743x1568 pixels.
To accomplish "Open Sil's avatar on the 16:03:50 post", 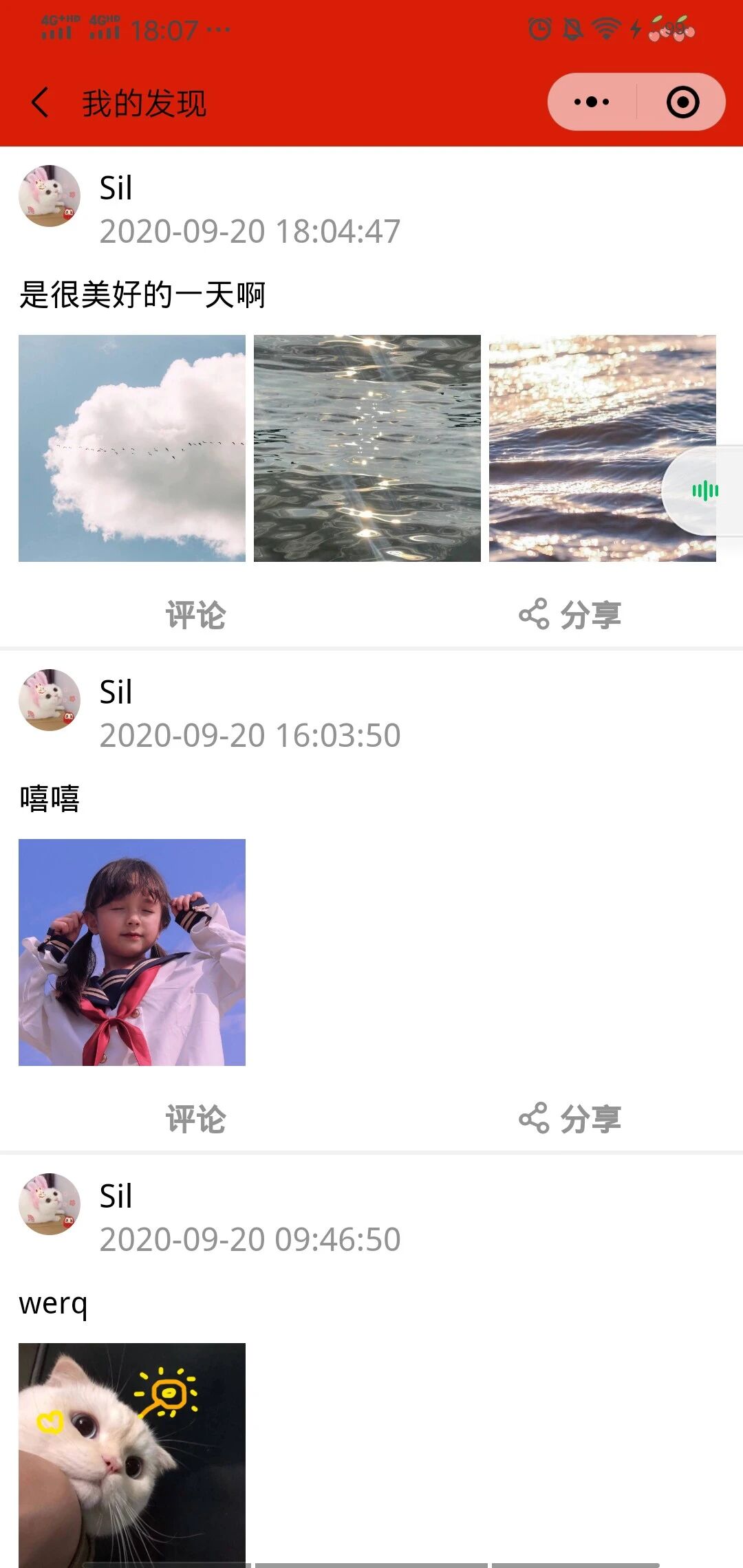I will (50, 700).
